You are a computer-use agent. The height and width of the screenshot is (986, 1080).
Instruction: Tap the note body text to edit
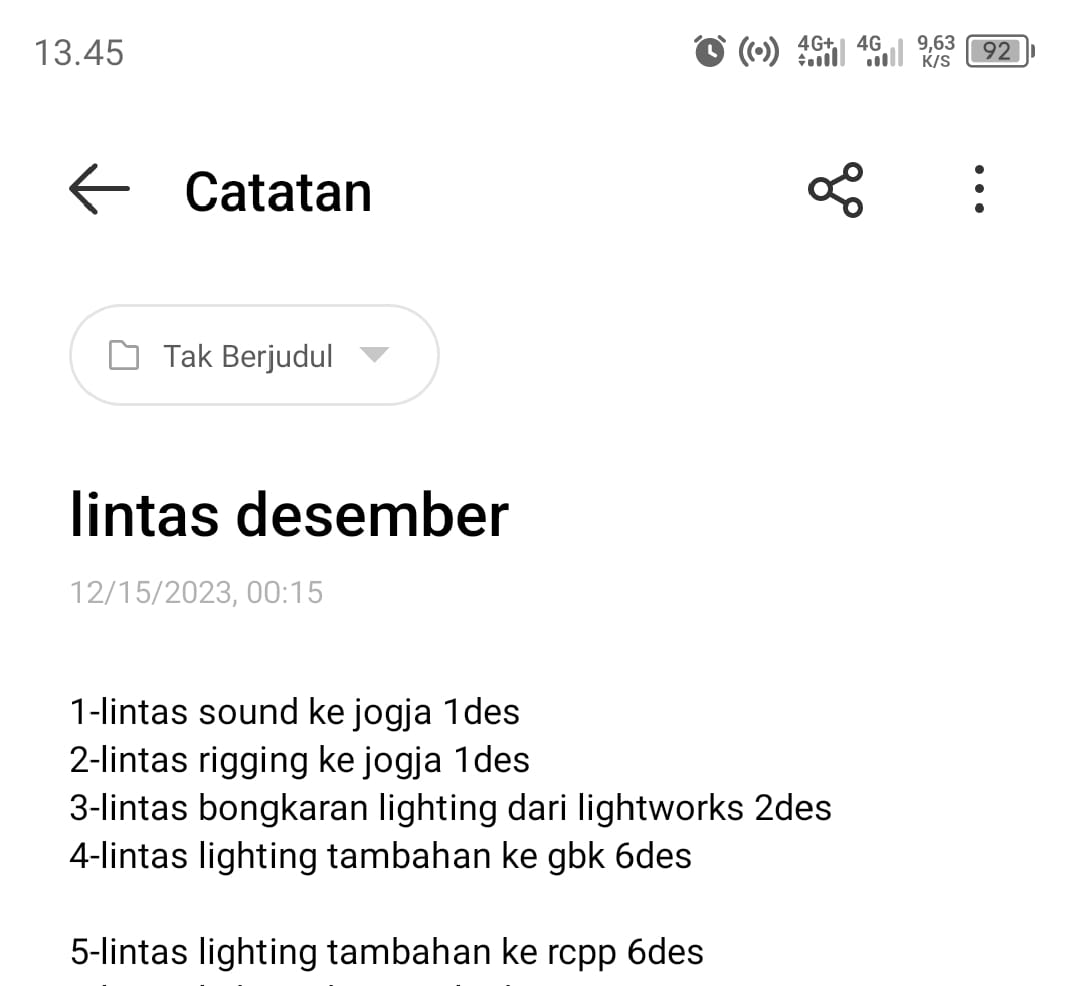[x=450, y=808]
